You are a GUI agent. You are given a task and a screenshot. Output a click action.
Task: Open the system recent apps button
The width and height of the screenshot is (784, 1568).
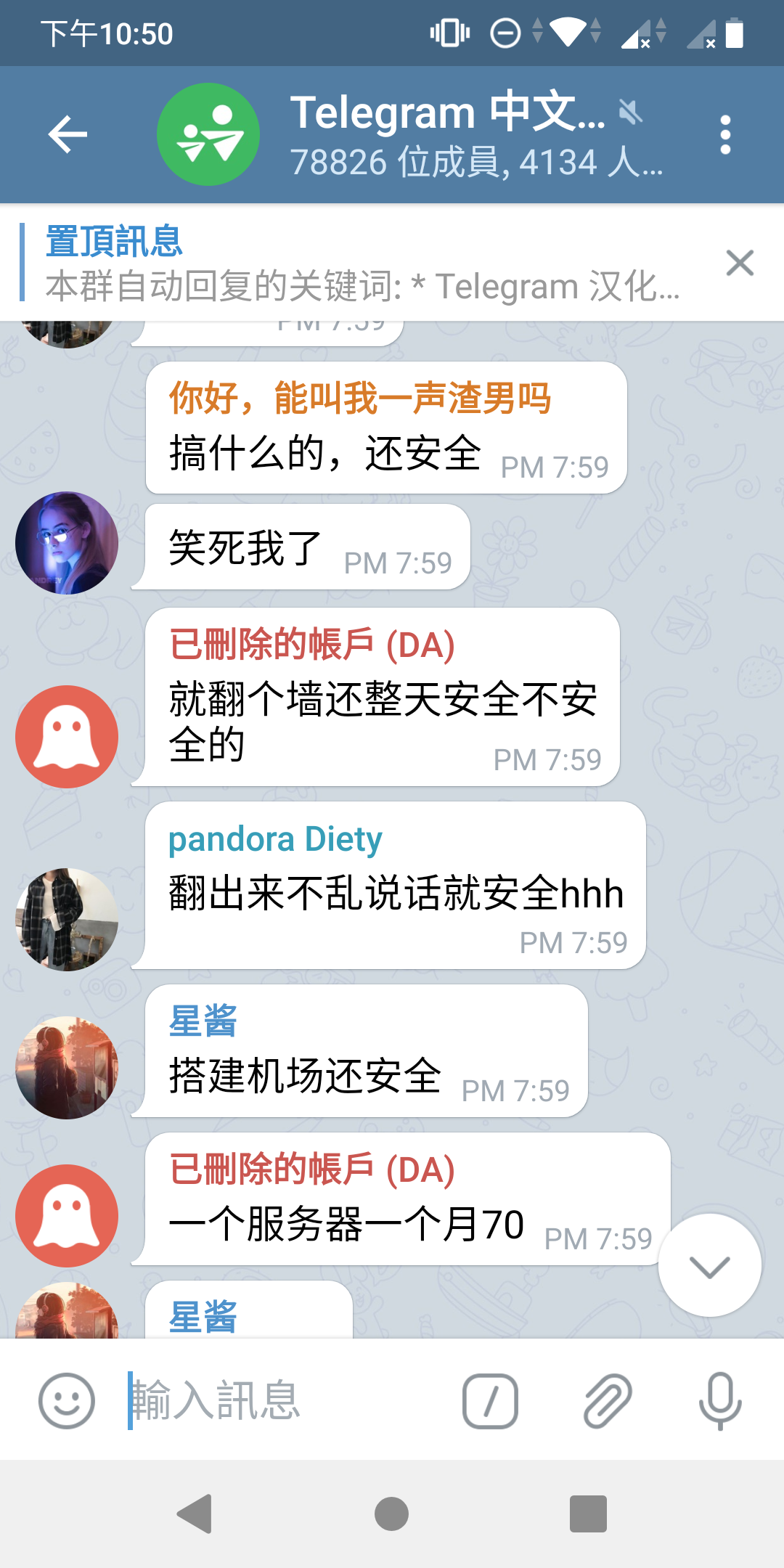pos(588,1514)
